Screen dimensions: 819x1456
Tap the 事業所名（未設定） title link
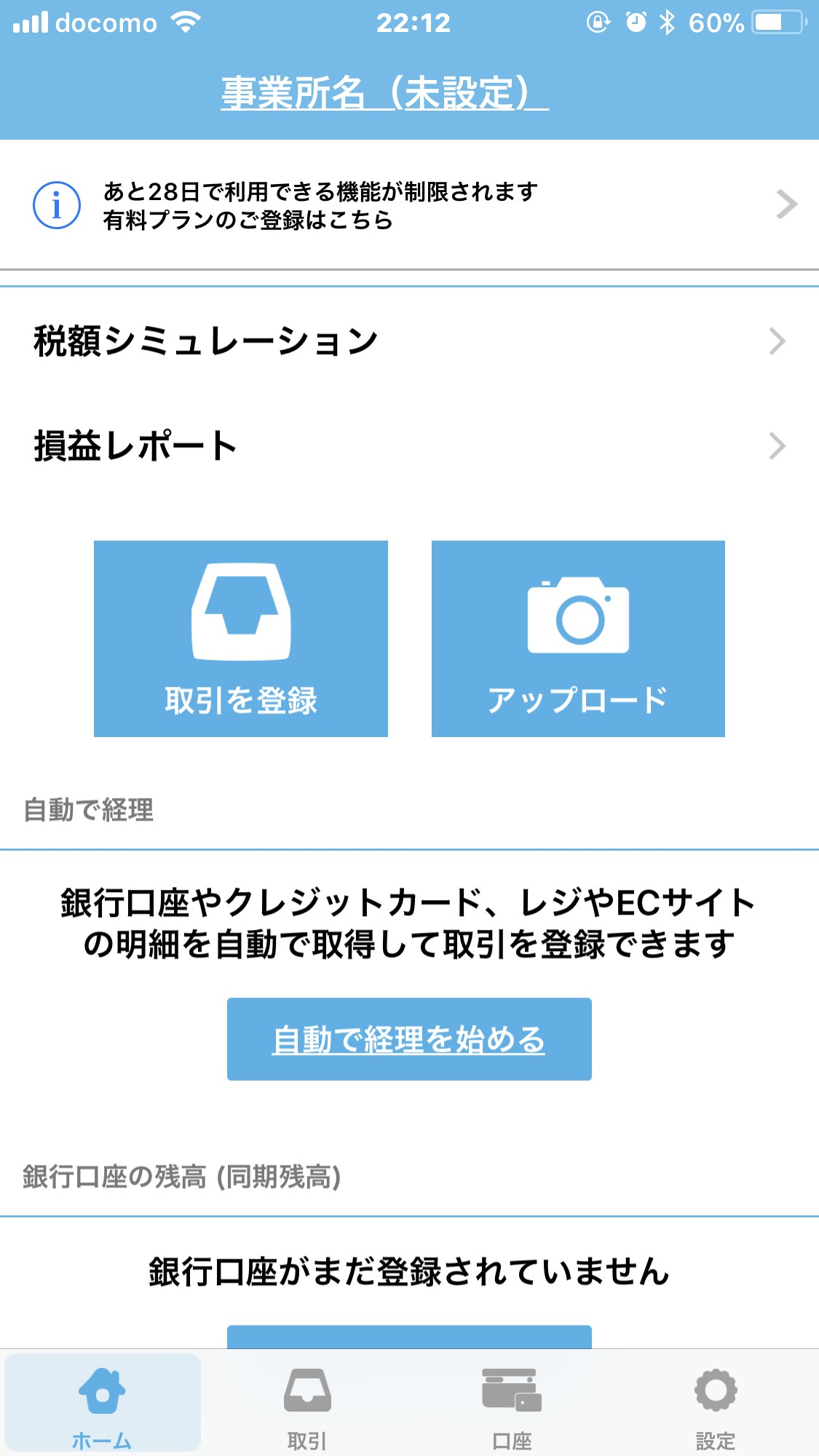[x=384, y=93]
